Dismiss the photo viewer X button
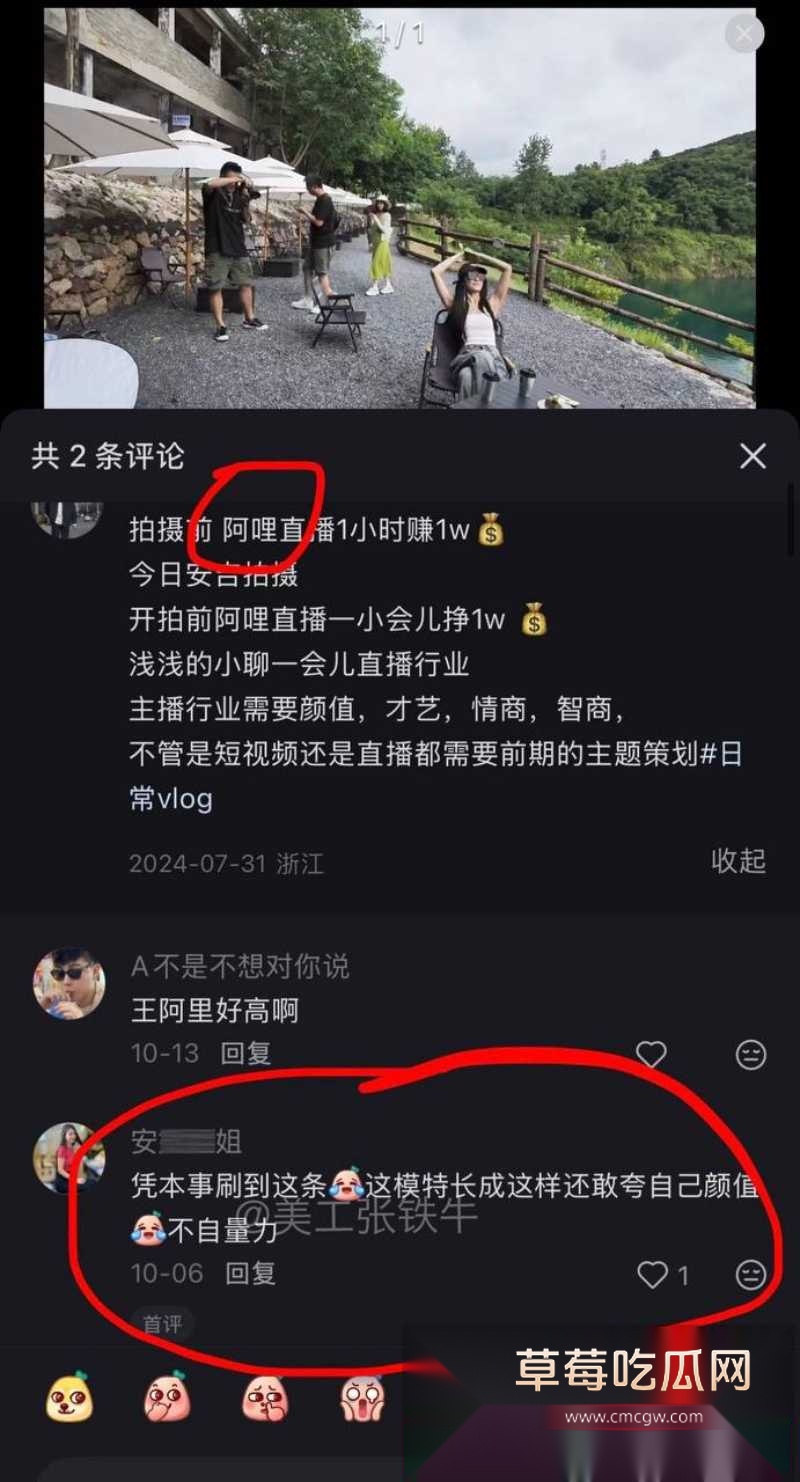This screenshot has width=800, height=1482. (x=743, y=33)
